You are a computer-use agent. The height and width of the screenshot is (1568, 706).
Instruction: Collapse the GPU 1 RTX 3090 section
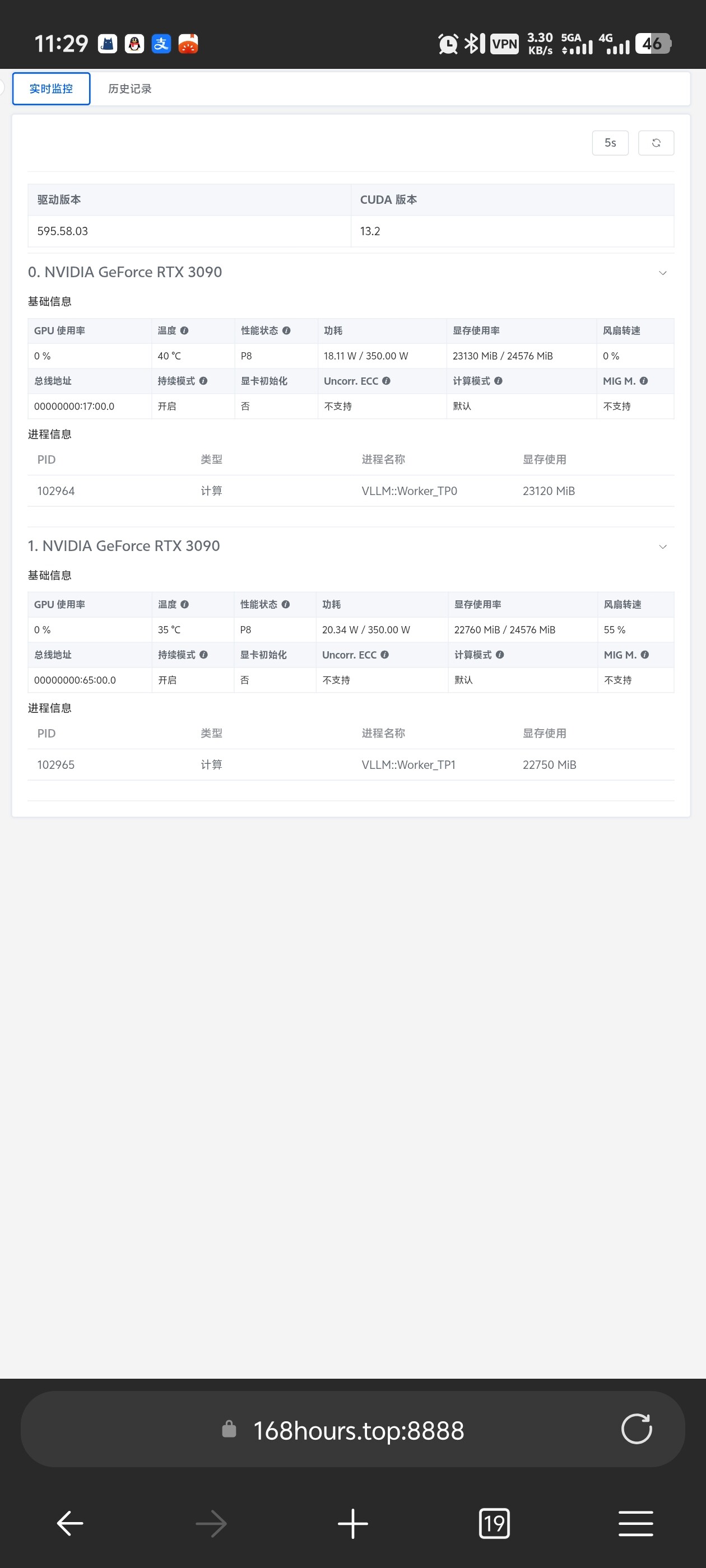(662, 547)
